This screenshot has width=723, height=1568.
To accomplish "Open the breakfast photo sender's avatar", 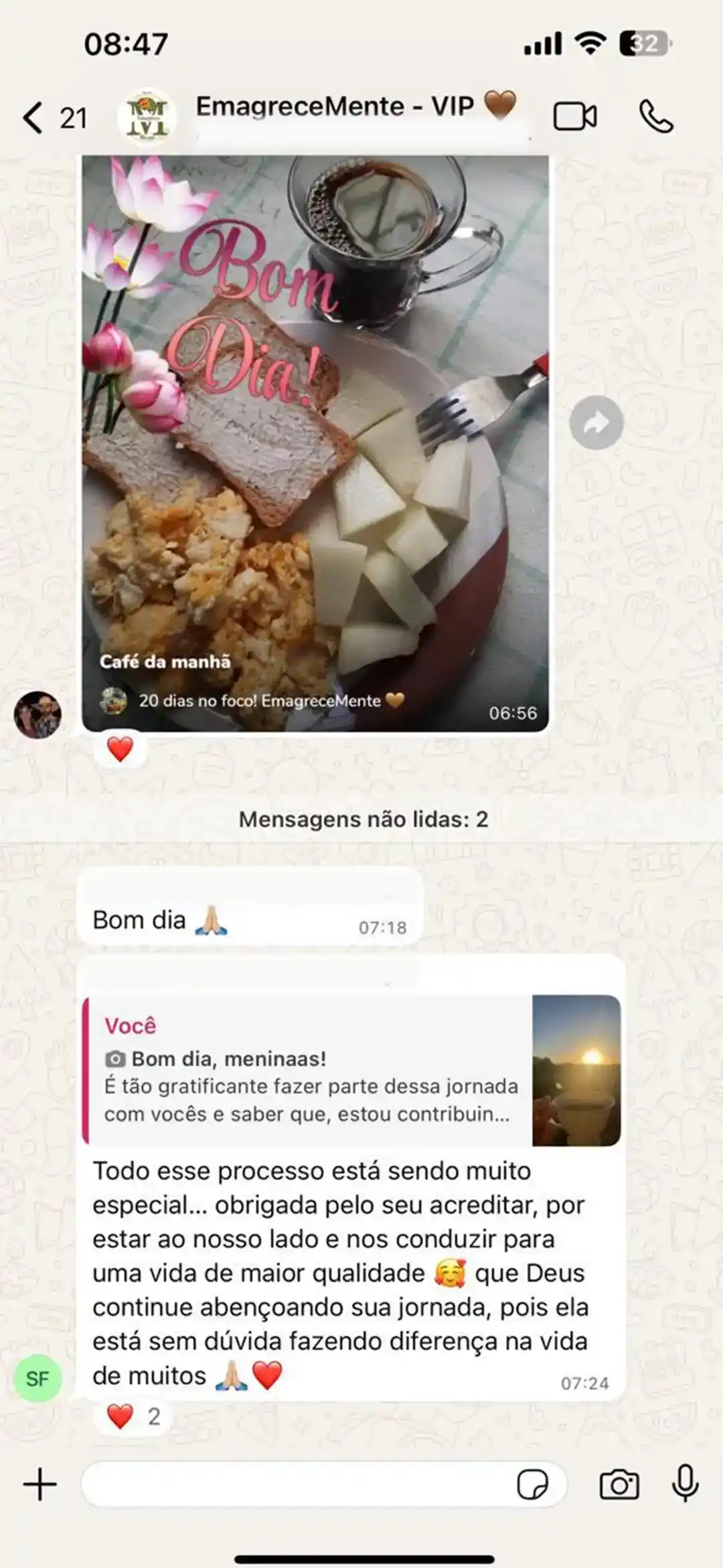I will tap(37, 715).
